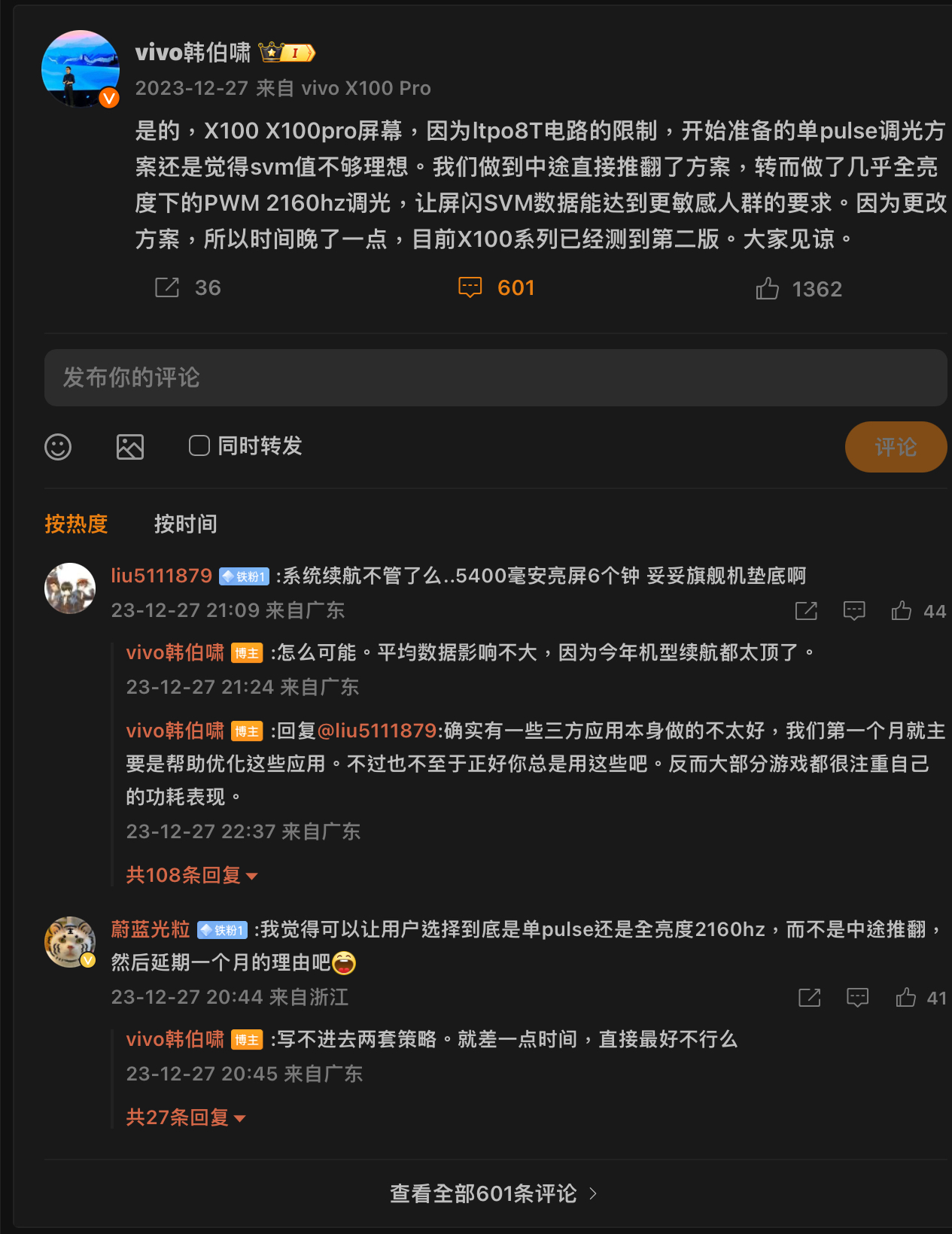Reply to liu5111879's comment
This screenshot has height=1234, width=952.
[x=854, y=611]
